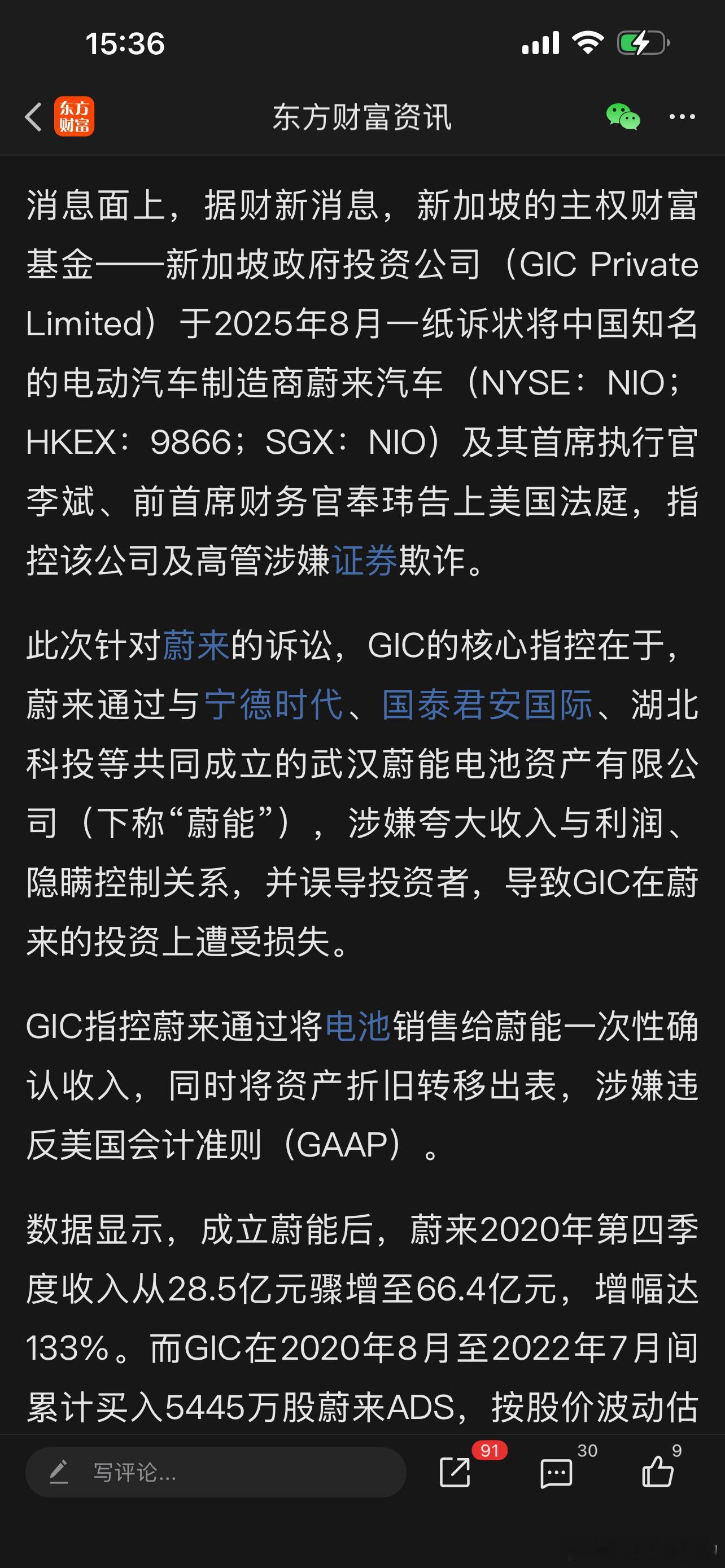Image resolution: width=725 pixels, height=1568 pixels.
Task: Open the 国泰君安国际 stock link
Action: click(x=487, y=704)
